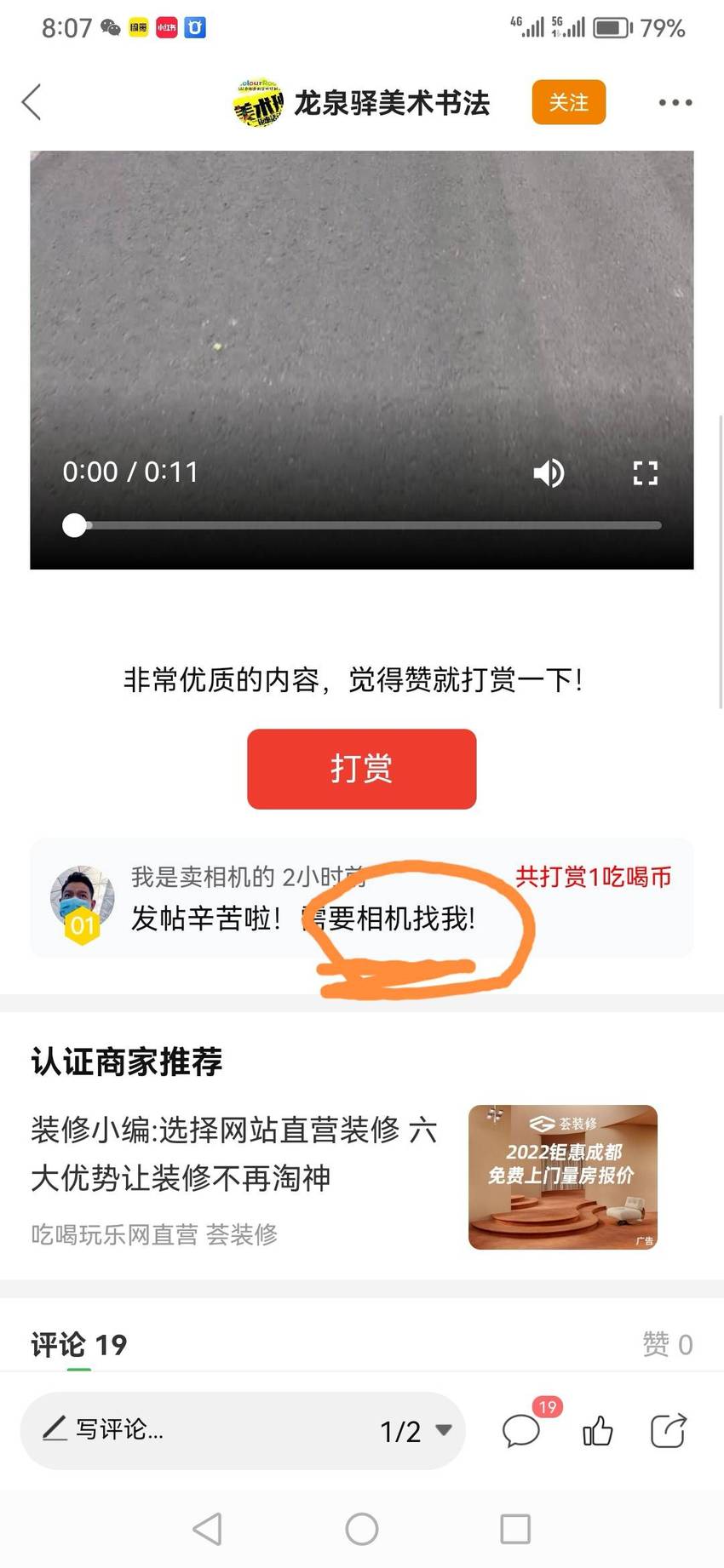The height and width of the screenshot is (1568, 724).
Task: Open comments via the bubble icon
Action: [x=521, y=1430]
